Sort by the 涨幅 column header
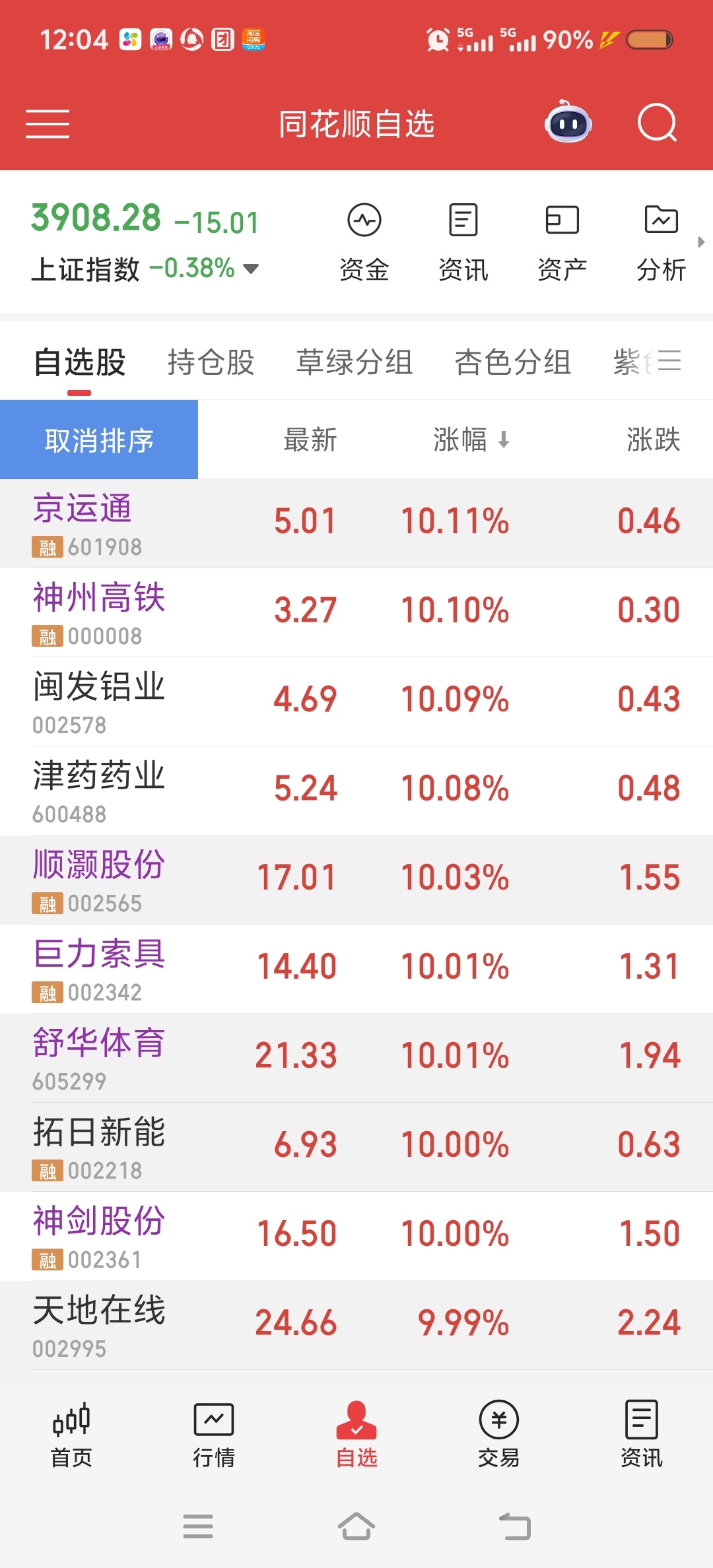 point(470,440)
